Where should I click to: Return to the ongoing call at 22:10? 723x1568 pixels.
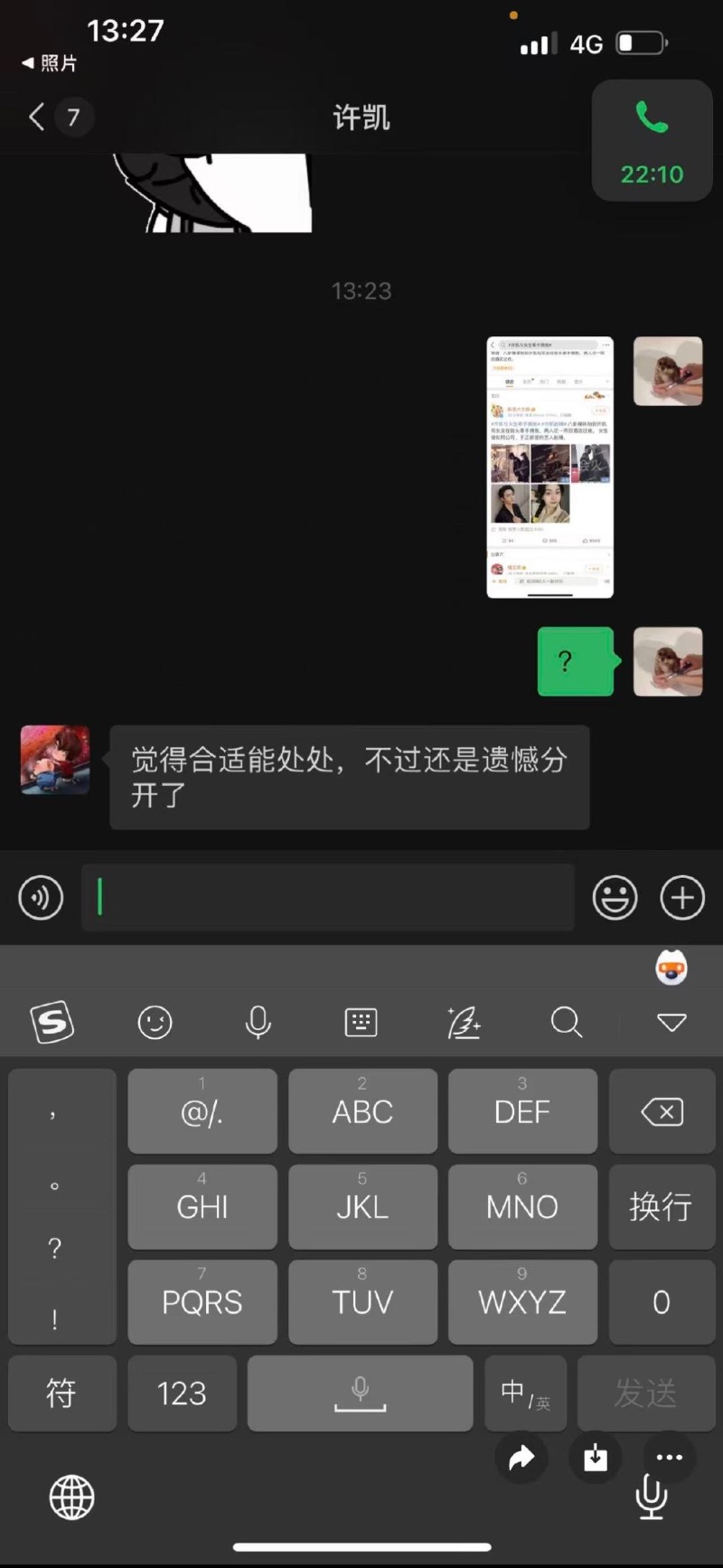[x=652, y=140]
